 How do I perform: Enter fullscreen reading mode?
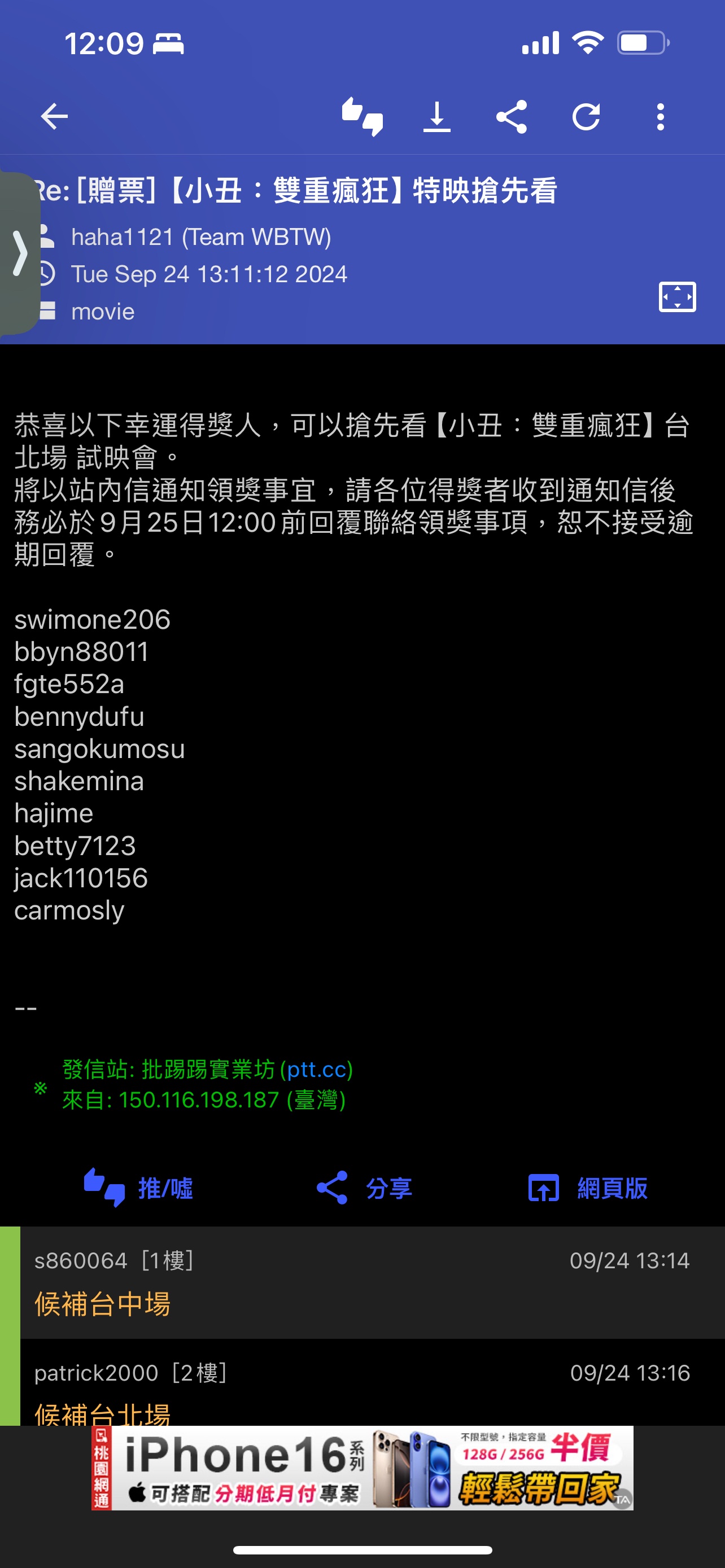[677, 297]
